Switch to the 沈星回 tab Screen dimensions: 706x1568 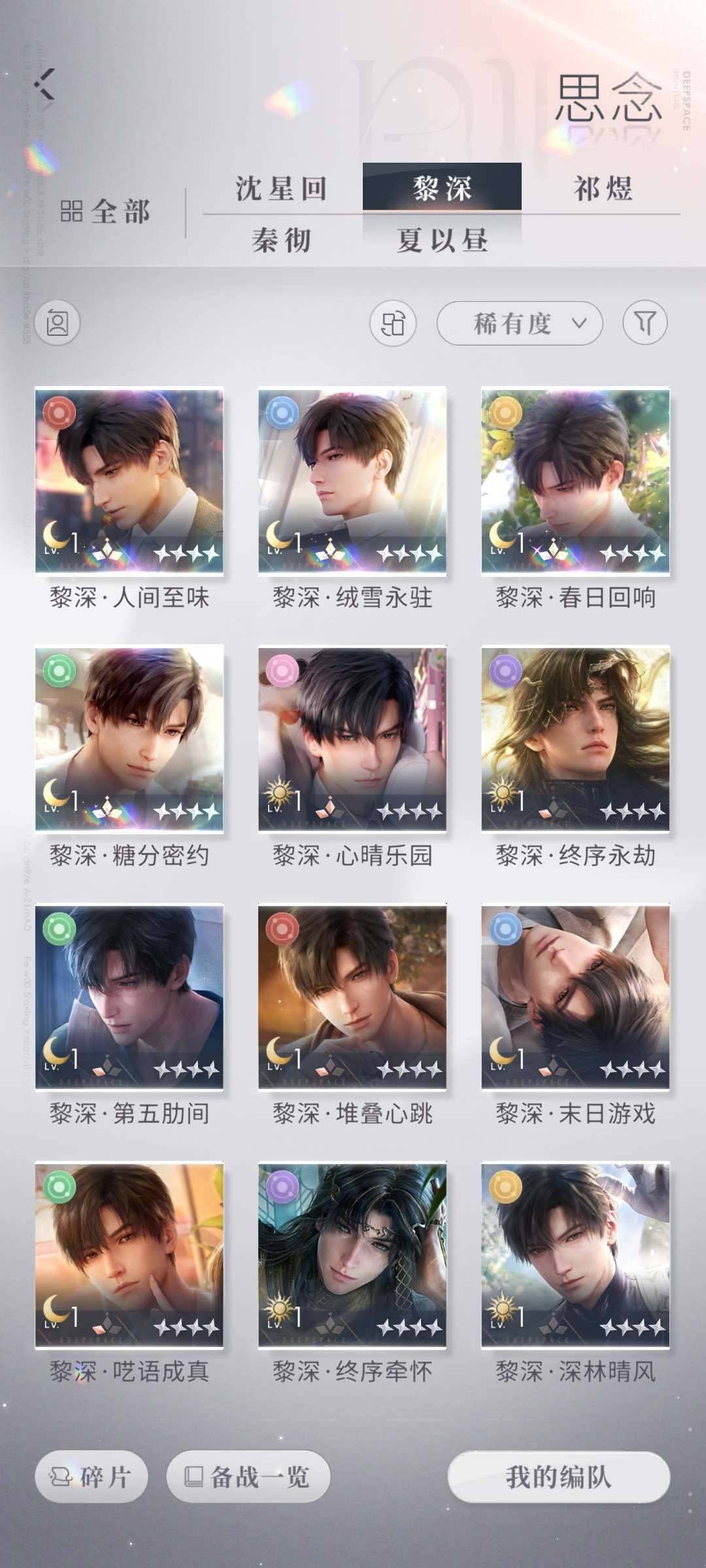tap(282, 188)
